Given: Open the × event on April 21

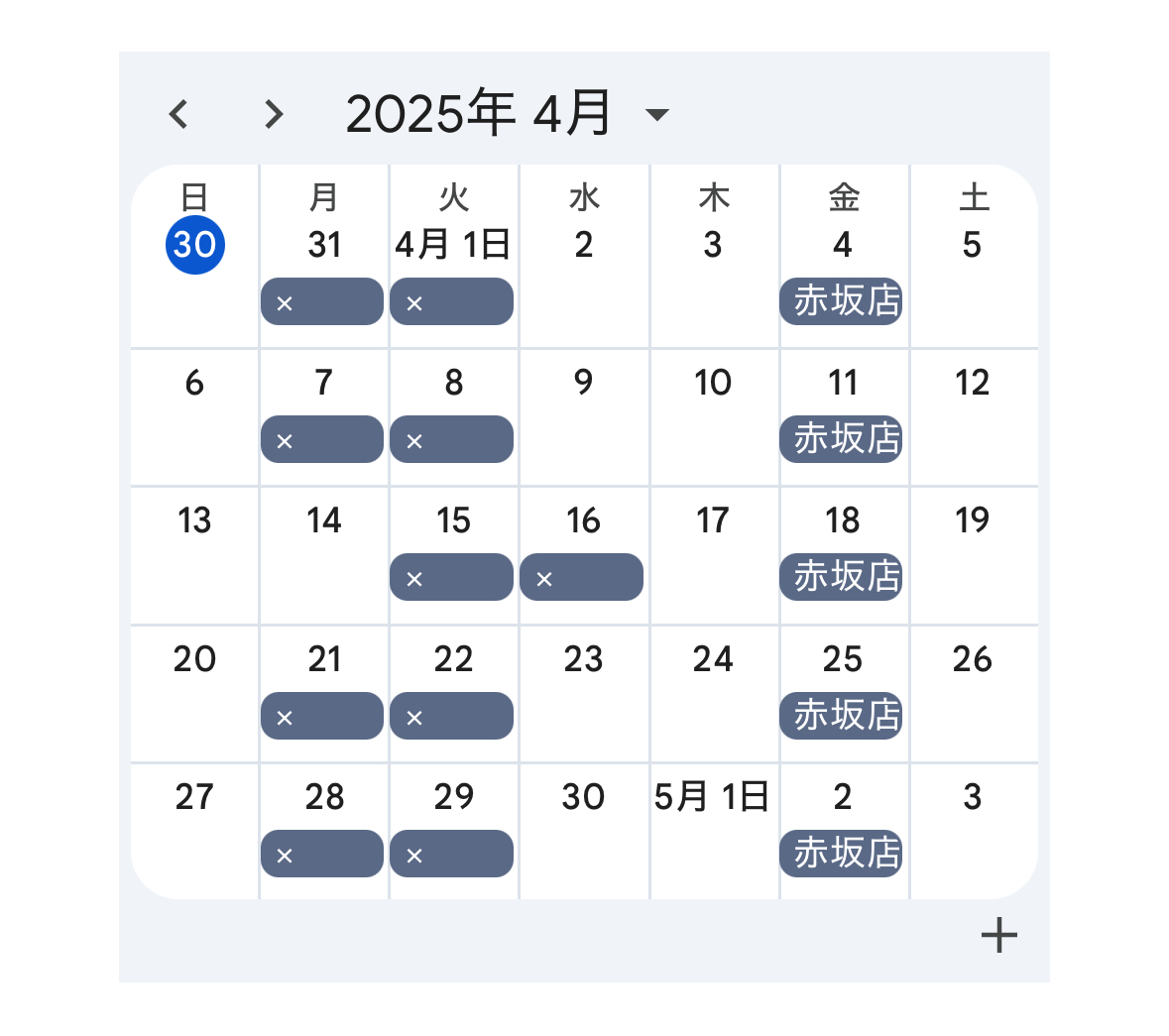Looking at the screenshot, I should (x=322, y=717).
